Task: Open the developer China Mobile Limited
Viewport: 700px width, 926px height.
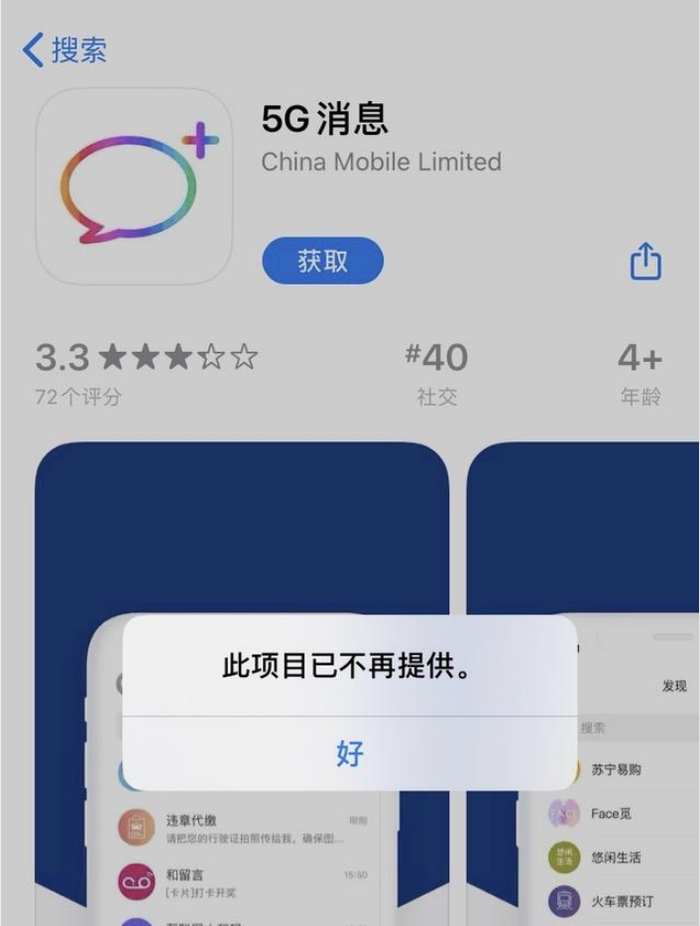Action: tap(381, 161)
